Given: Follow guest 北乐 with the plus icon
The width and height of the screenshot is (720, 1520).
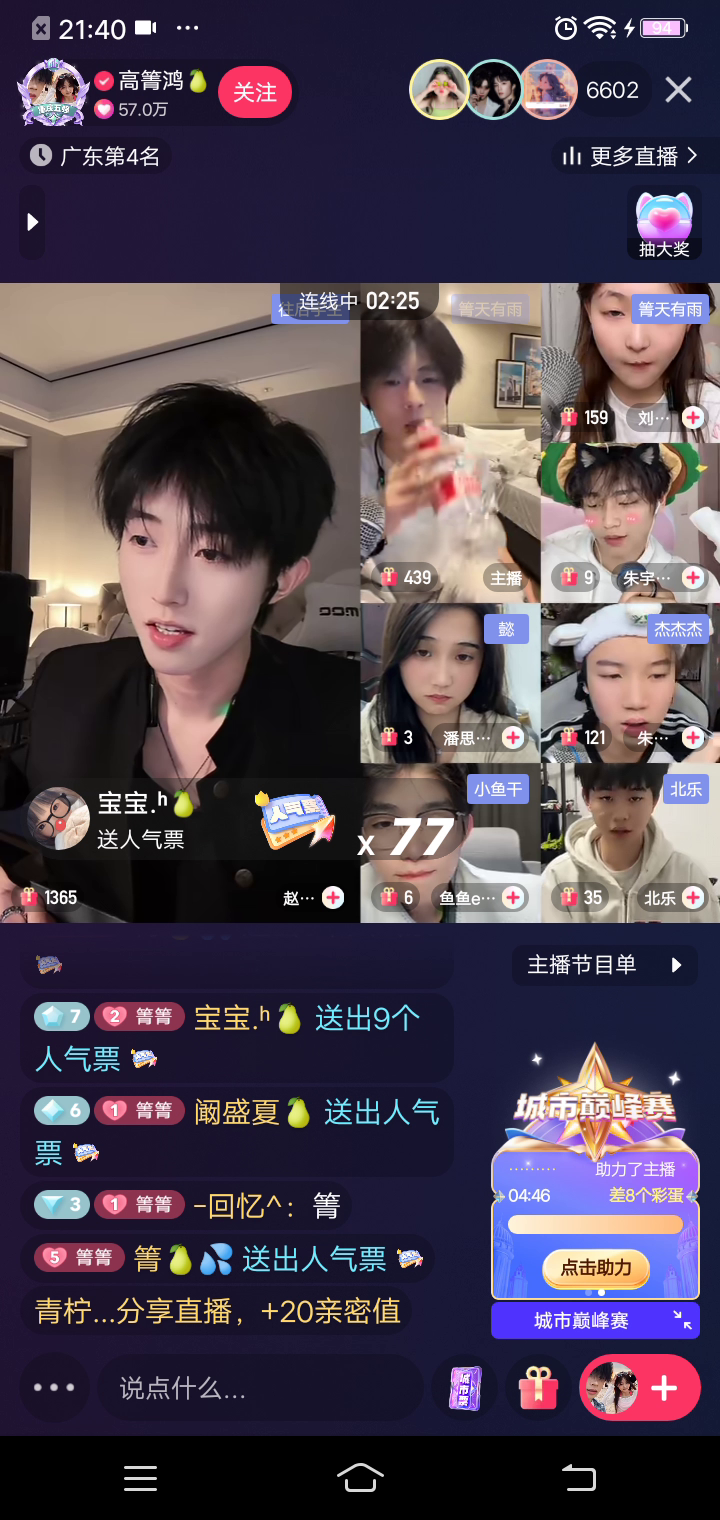Looking at the screenshot, I should pyautogui.click(x=694, y=897).
